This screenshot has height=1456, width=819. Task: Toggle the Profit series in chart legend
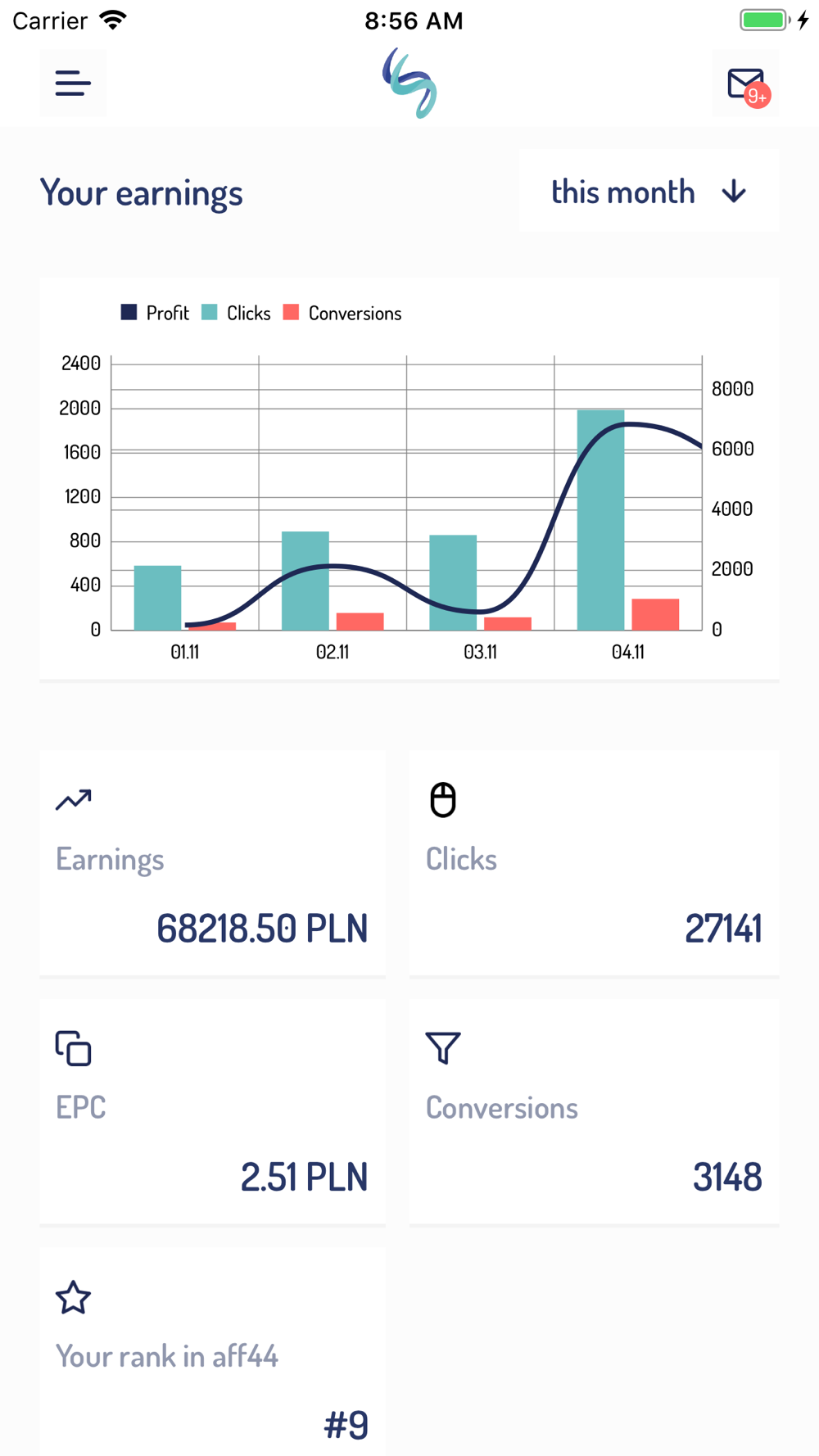point(155,313)
